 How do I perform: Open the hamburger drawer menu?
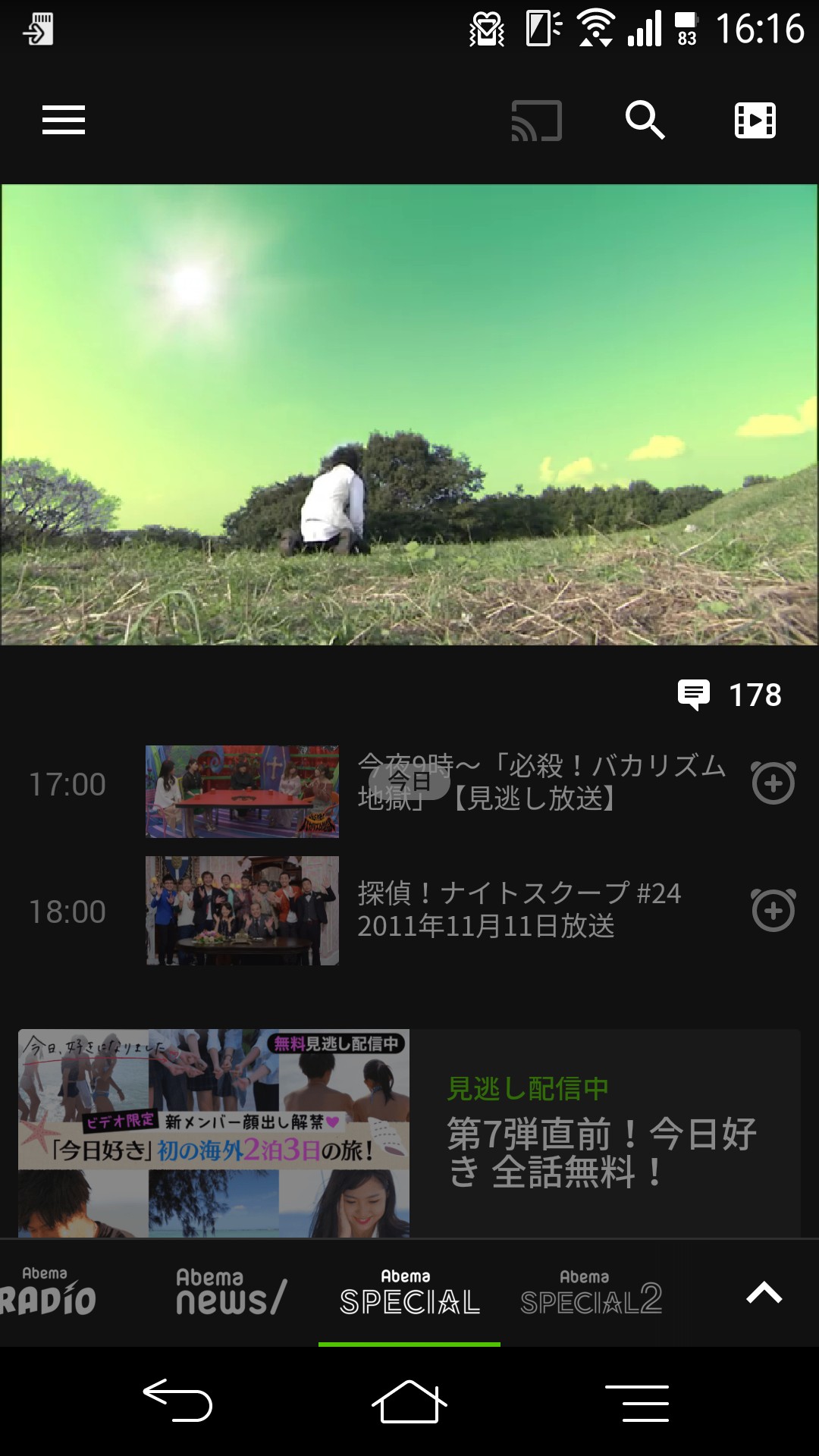[x=64, y=120]
